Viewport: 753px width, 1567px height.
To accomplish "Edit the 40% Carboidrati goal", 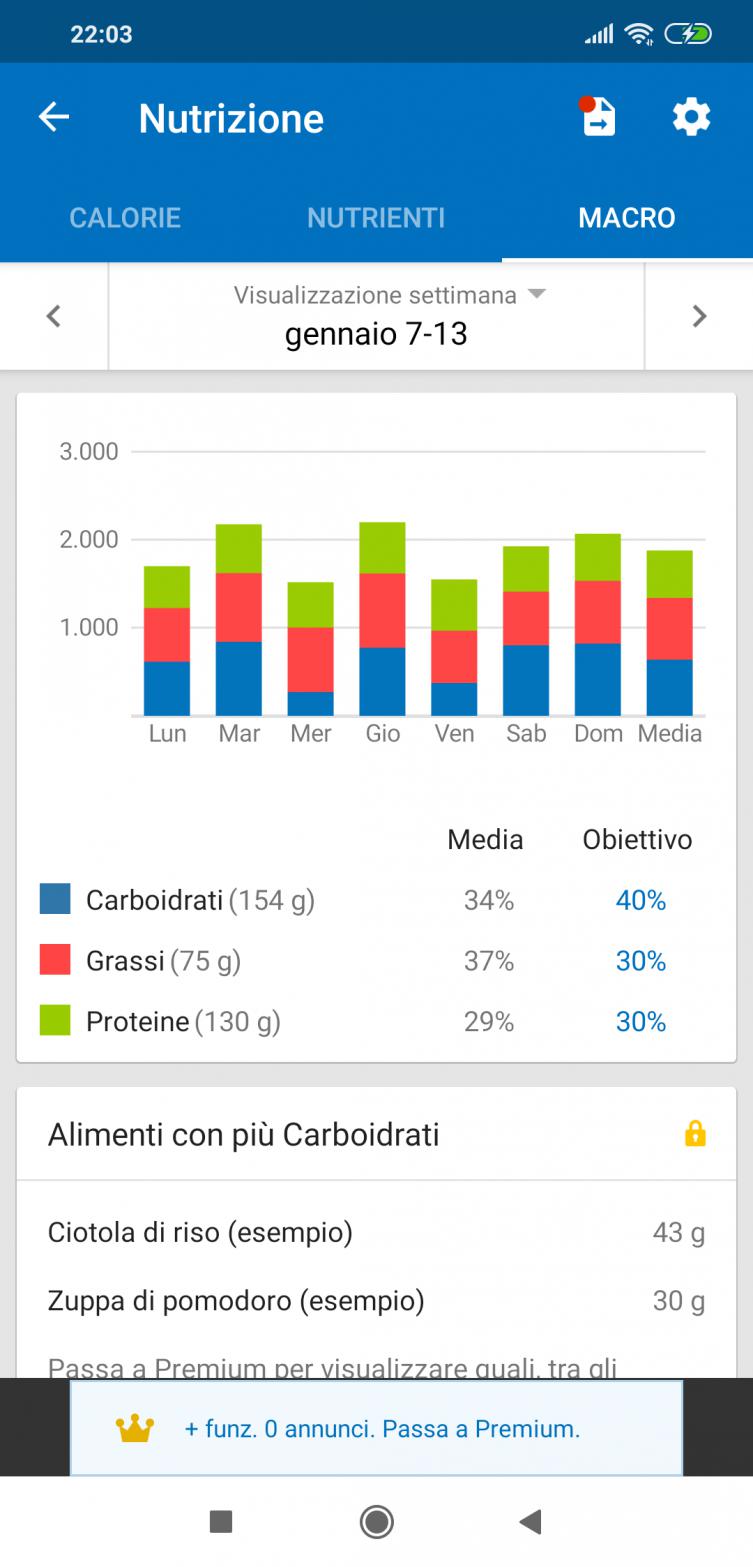I will (x=640, y=900).
